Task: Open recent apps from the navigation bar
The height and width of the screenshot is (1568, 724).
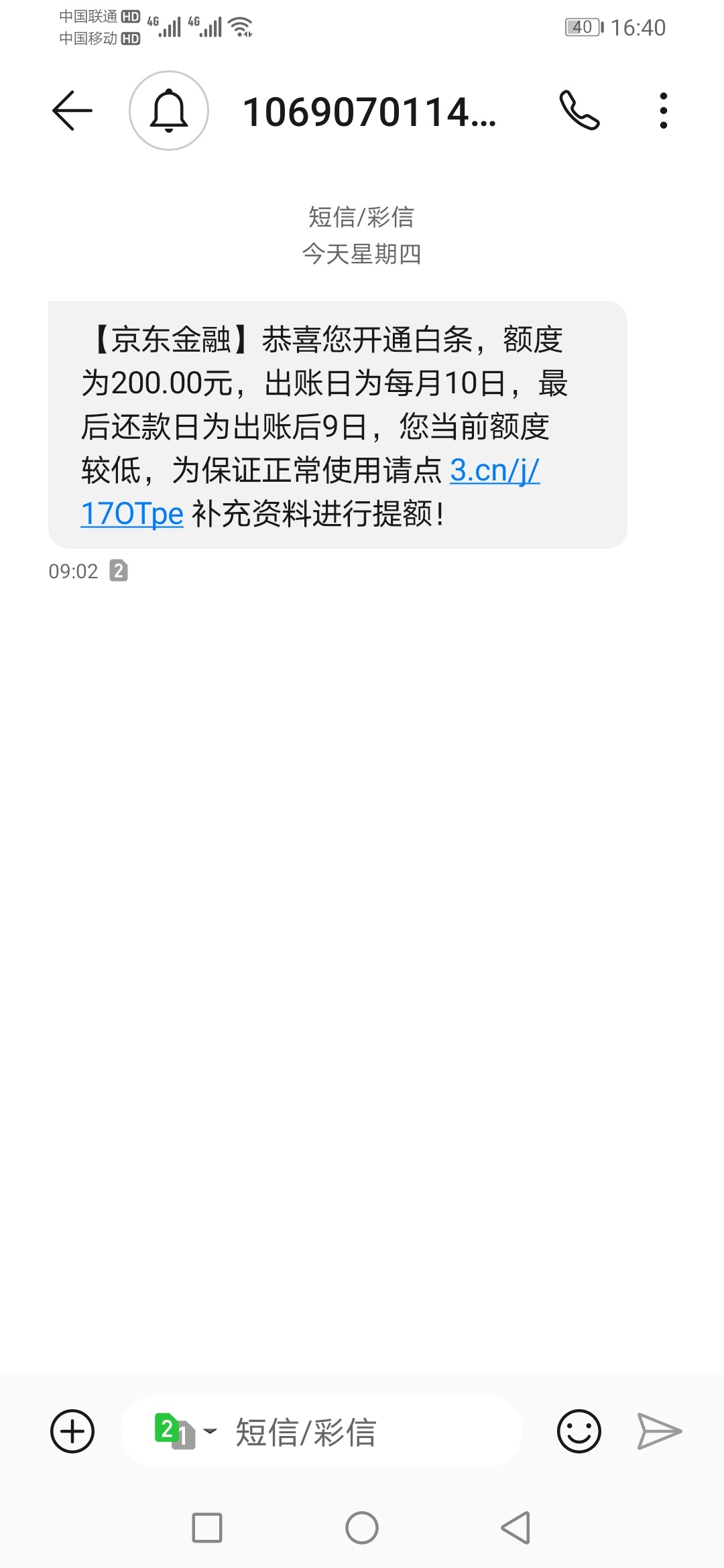Action: click(x=207, y=1528)
